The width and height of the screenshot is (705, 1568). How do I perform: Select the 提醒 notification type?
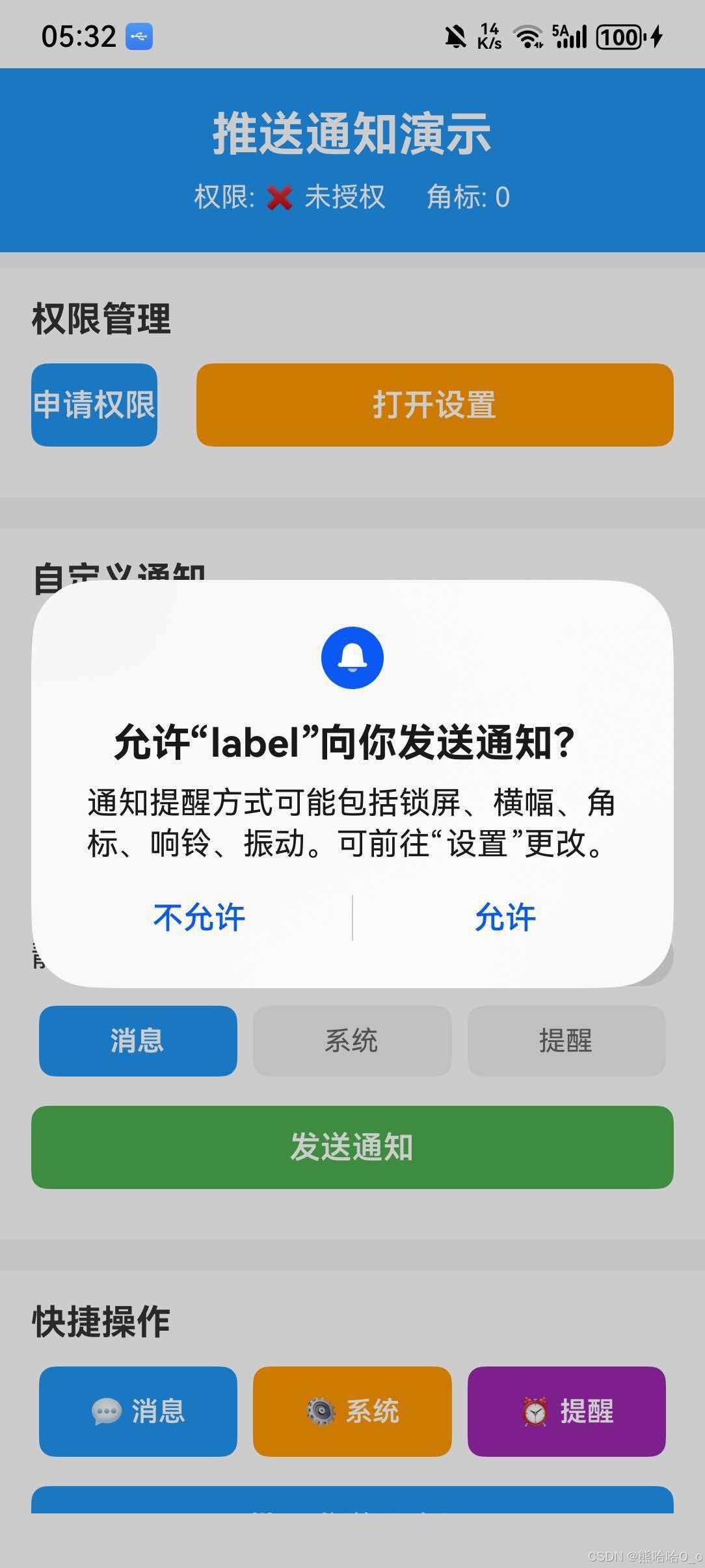[566, 1041]
